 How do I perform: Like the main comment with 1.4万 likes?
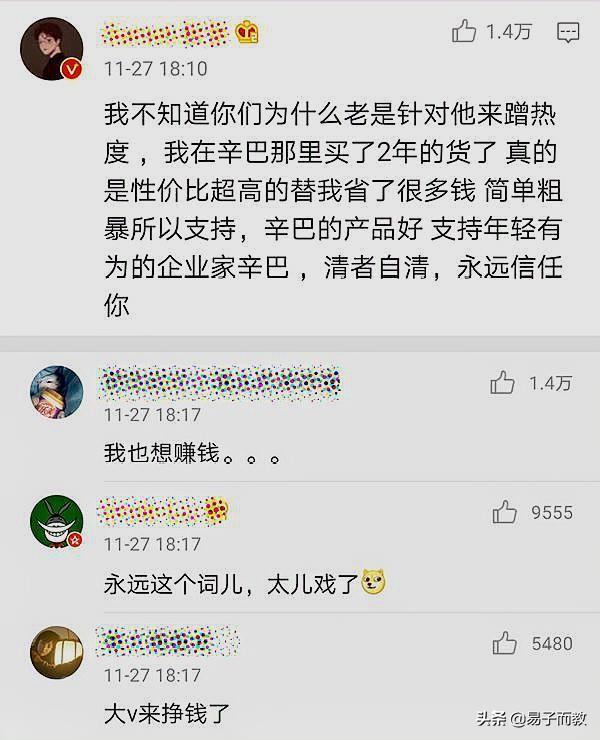(464, 32)
